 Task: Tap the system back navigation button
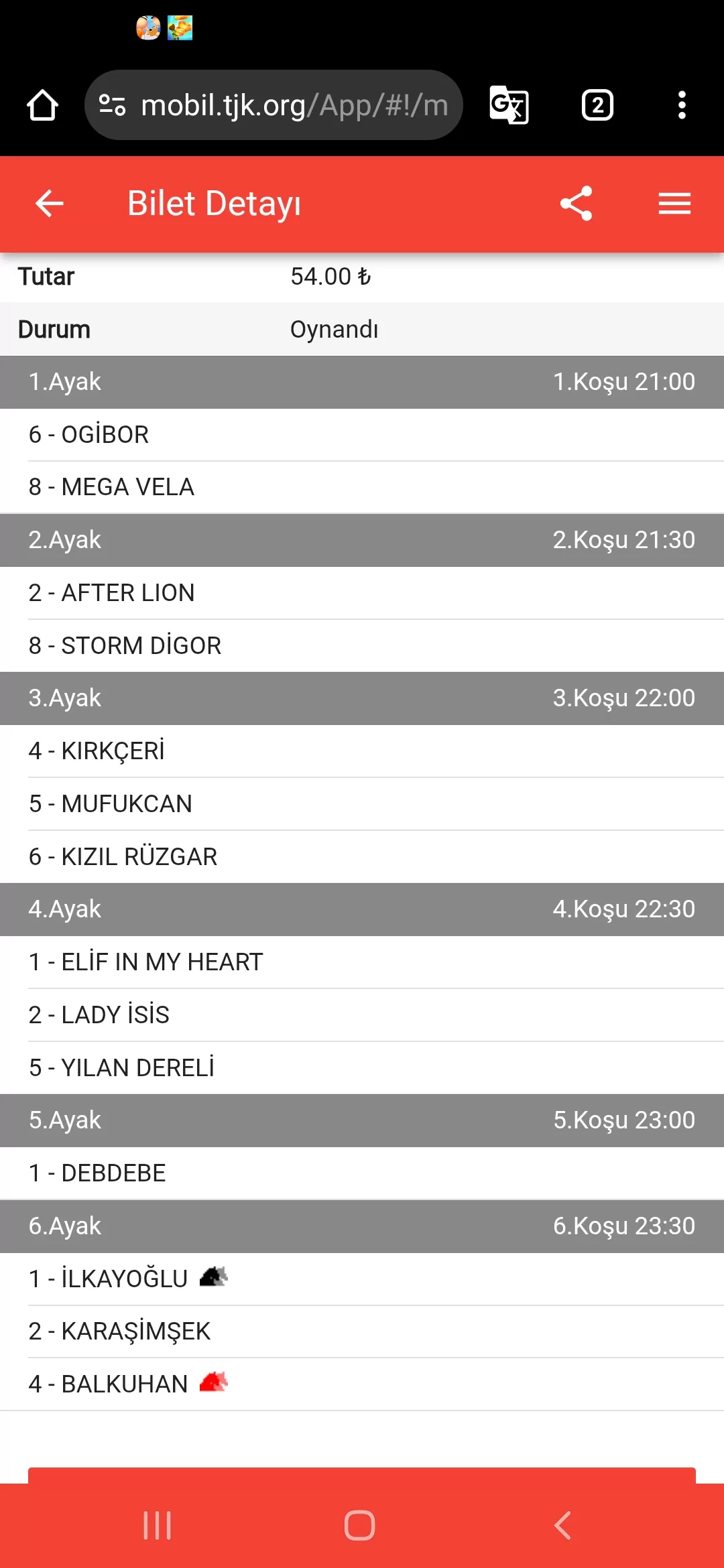point(563,1526)
